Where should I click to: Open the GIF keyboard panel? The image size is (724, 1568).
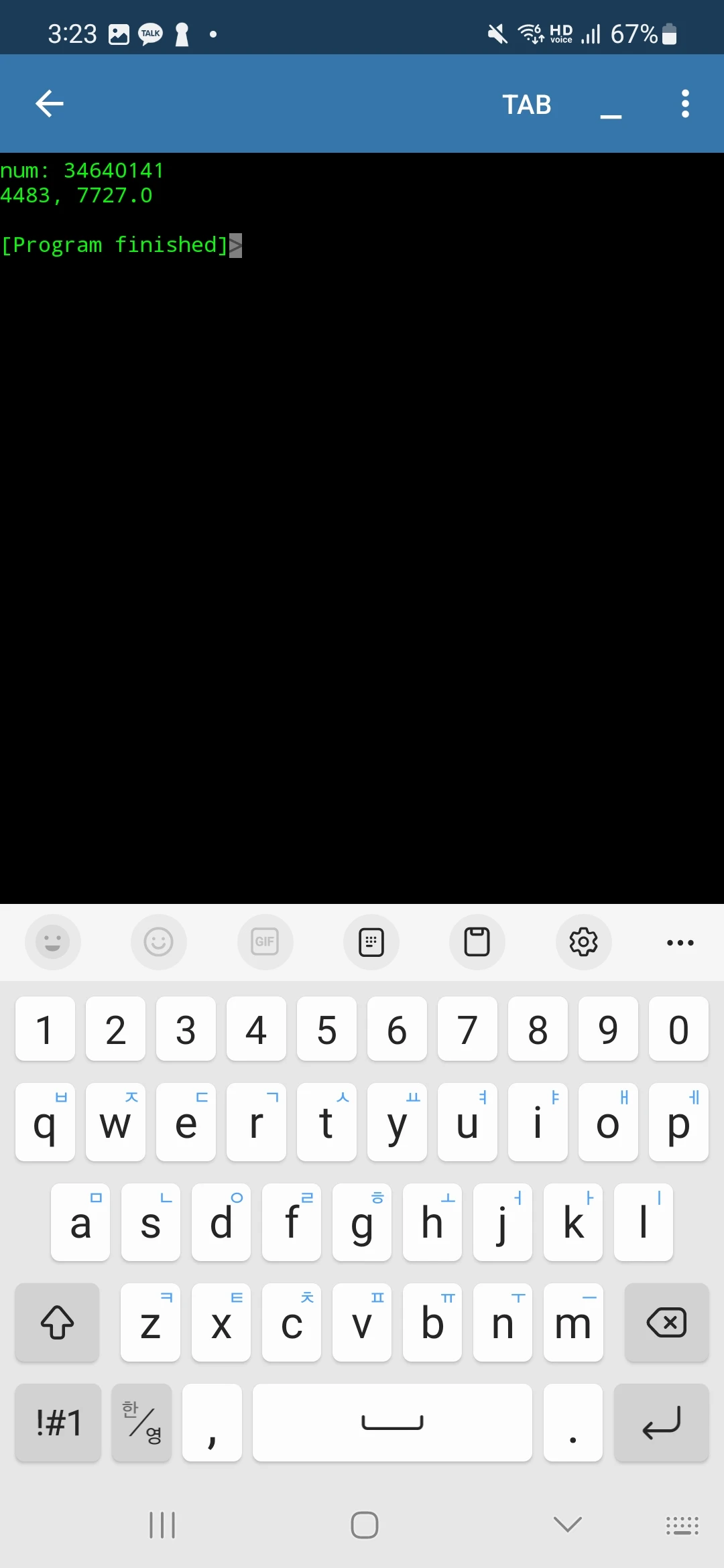(265, 942)
